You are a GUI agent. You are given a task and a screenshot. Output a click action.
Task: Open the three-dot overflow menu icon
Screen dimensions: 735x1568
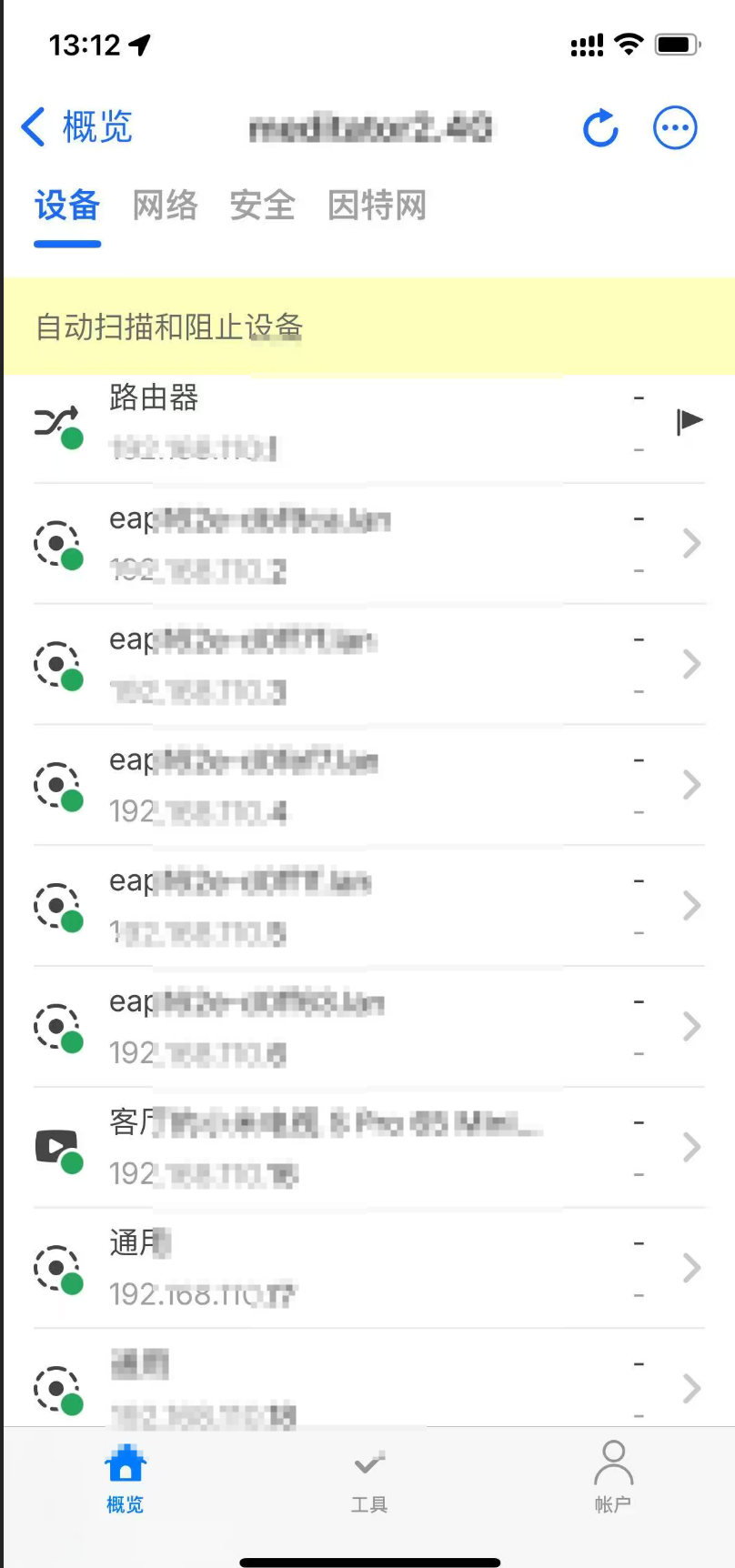click(674, 128)
